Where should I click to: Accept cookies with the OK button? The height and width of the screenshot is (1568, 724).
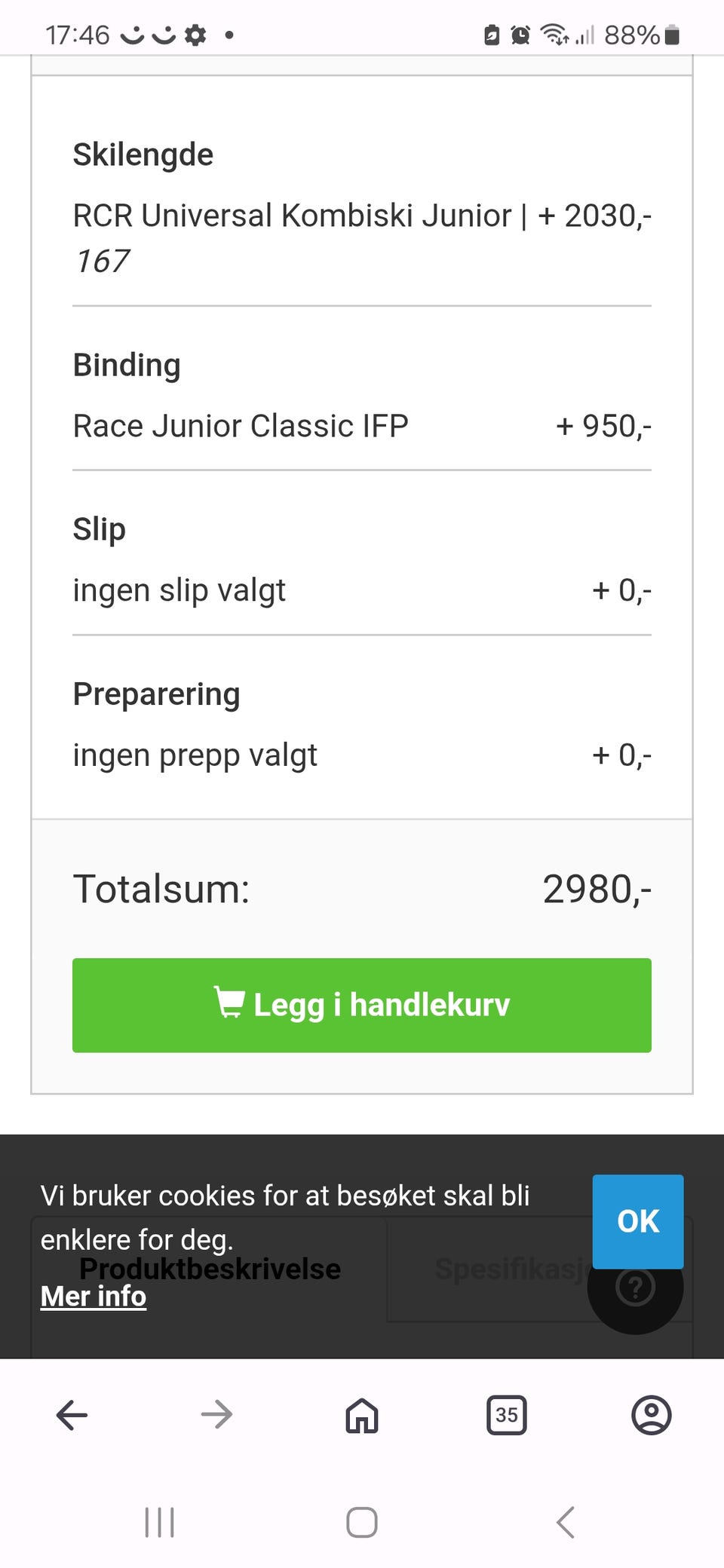638,1221
